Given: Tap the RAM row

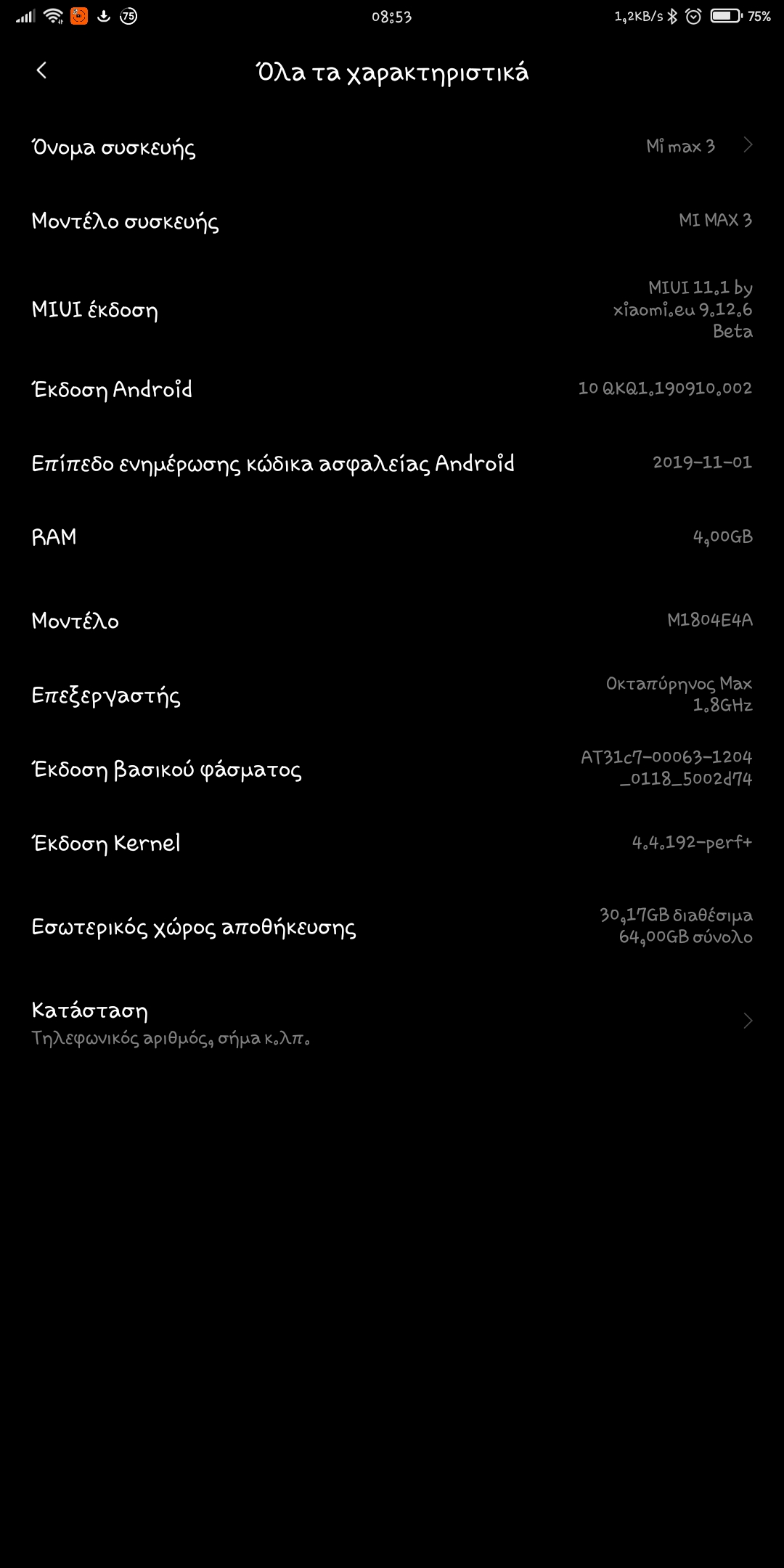Looking at the screenshot, I should (392, 536).
